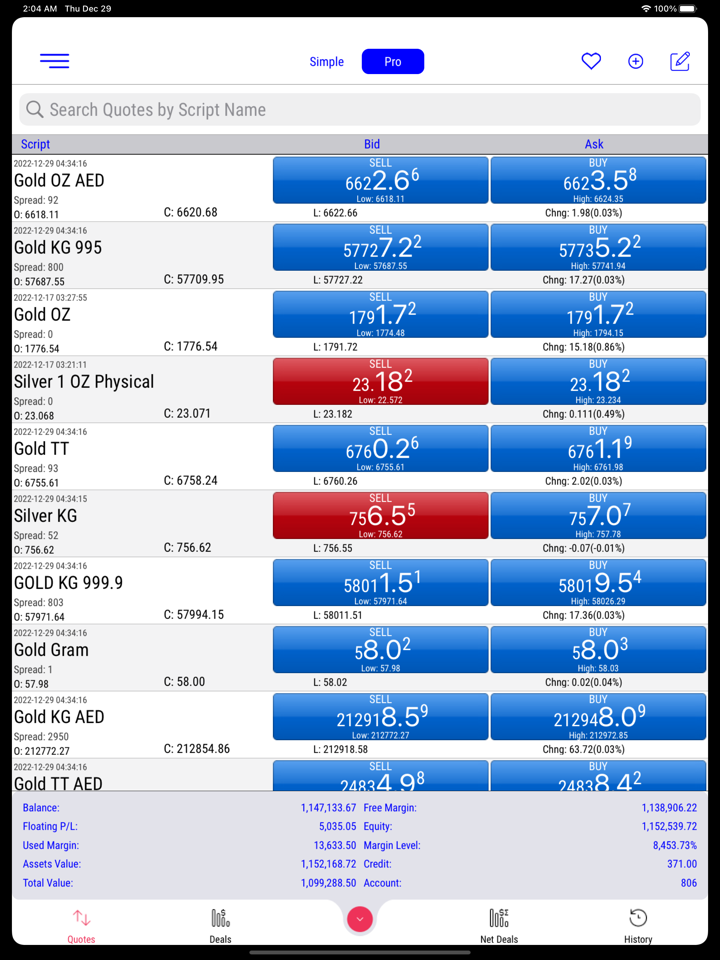The height and width of the screenshot is (960, 720).
Task: Buy Gold TT at ask price
Action: (598, 448)
